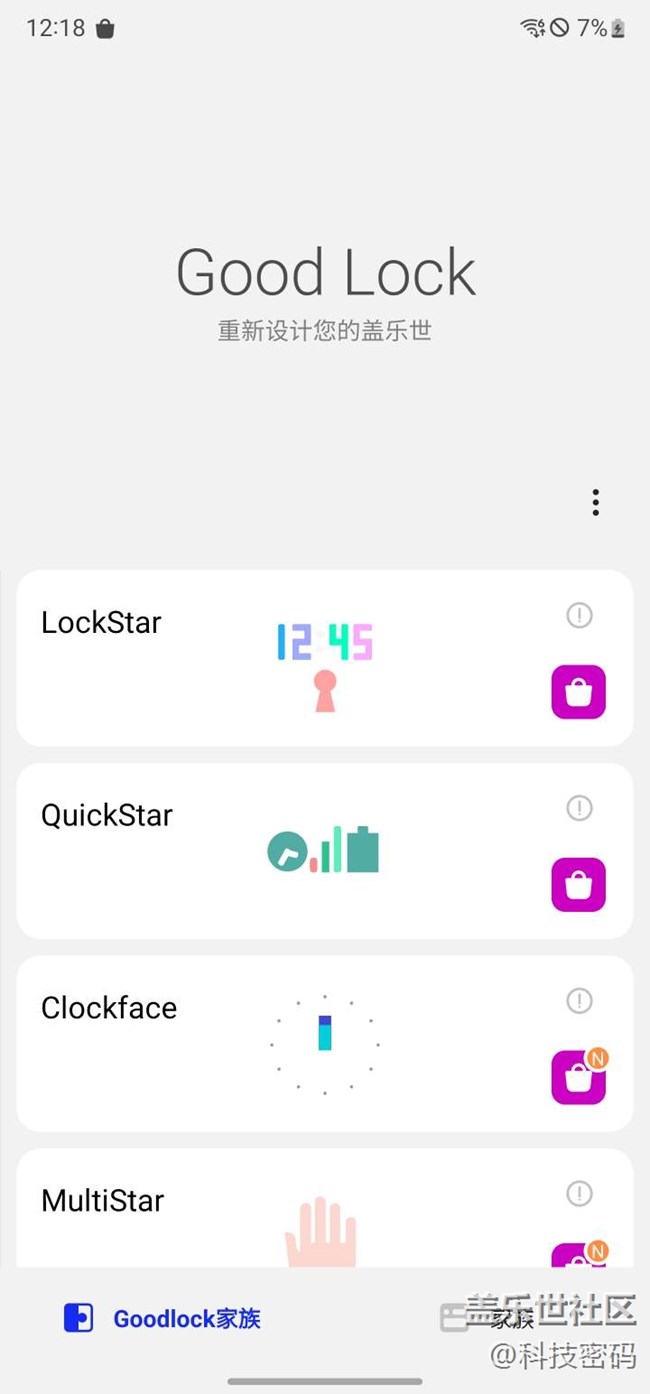Install QuickStar using the store button
This screenshot has width=650, height=1394.
578,885
